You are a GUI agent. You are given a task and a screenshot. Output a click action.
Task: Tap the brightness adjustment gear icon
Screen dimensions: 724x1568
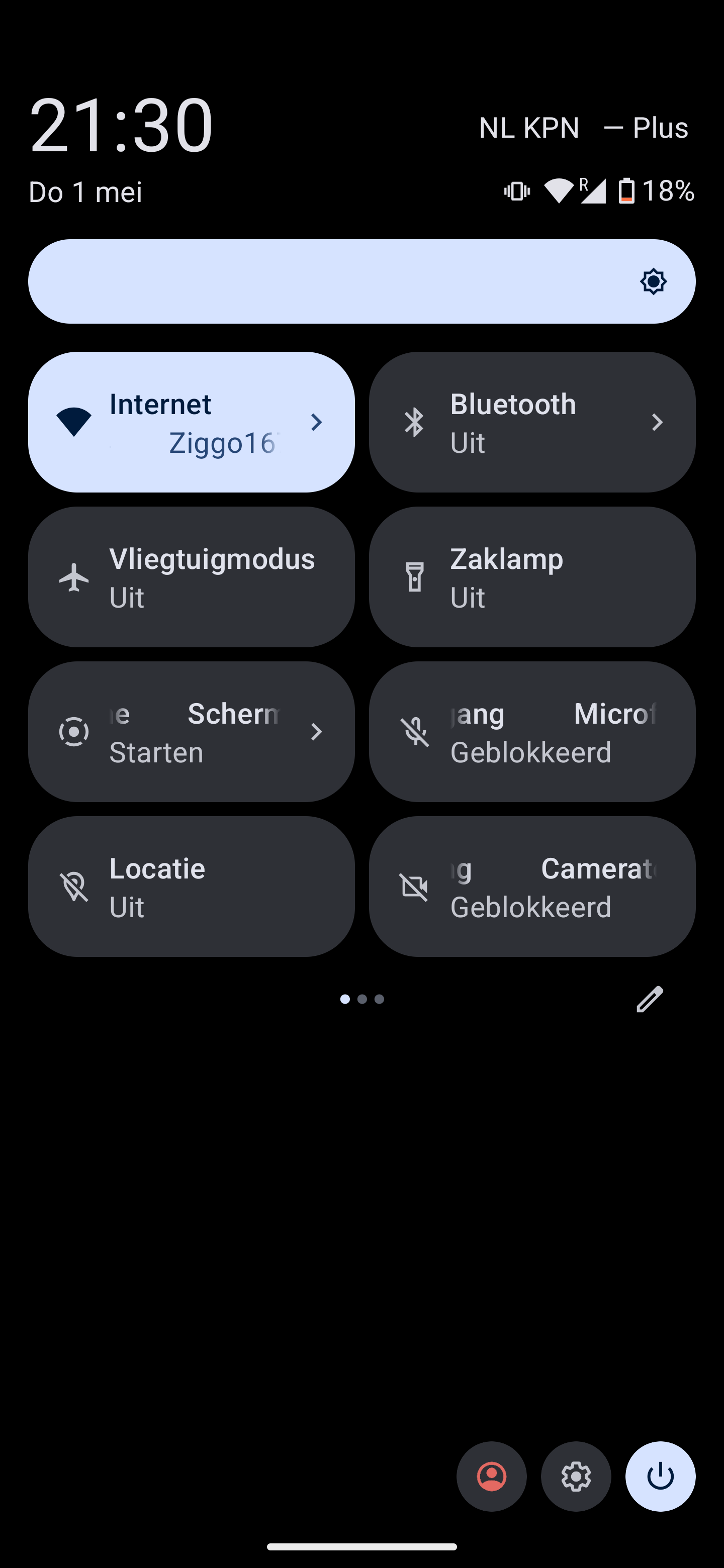click(654, 280)
